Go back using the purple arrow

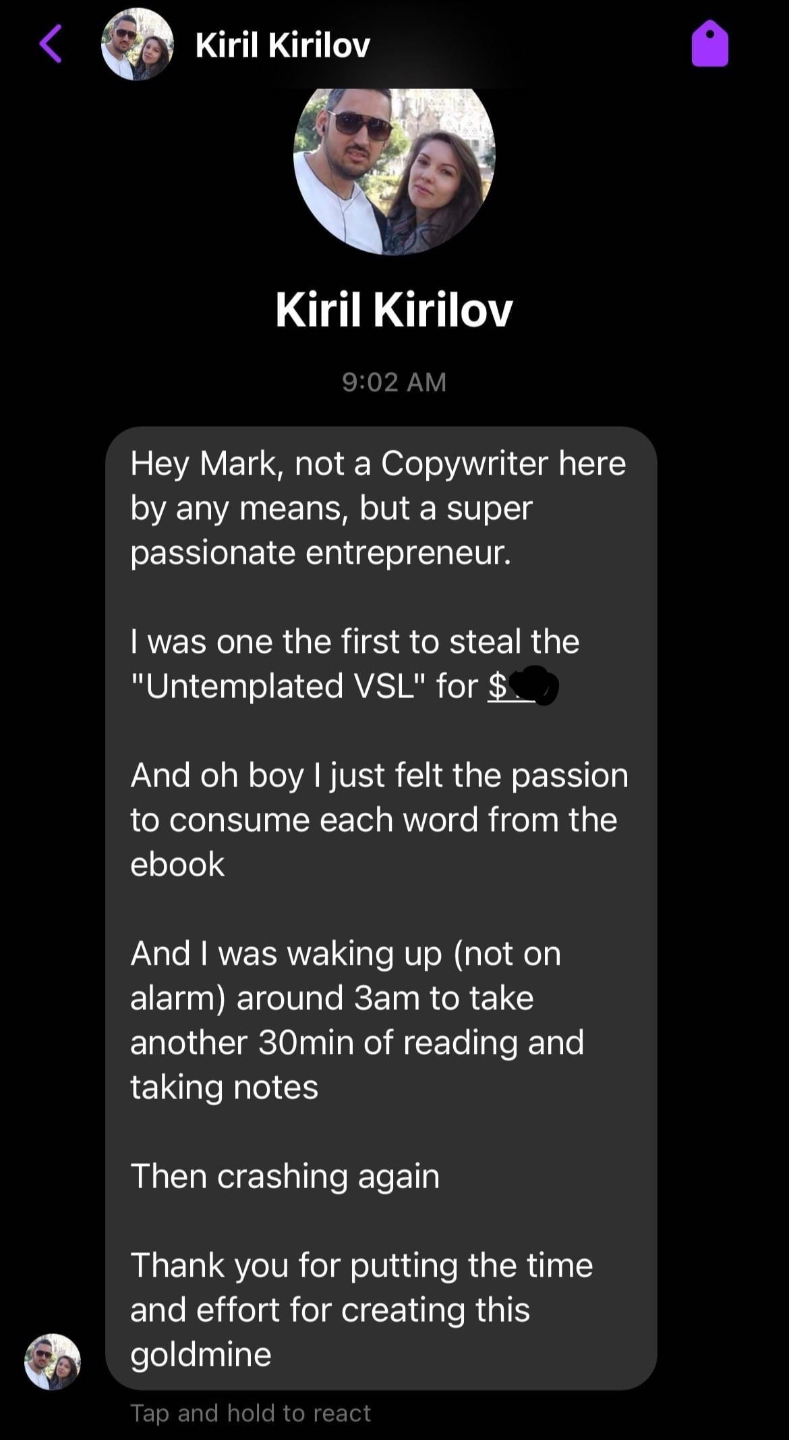pyautogui.click(x=51, y=44)
